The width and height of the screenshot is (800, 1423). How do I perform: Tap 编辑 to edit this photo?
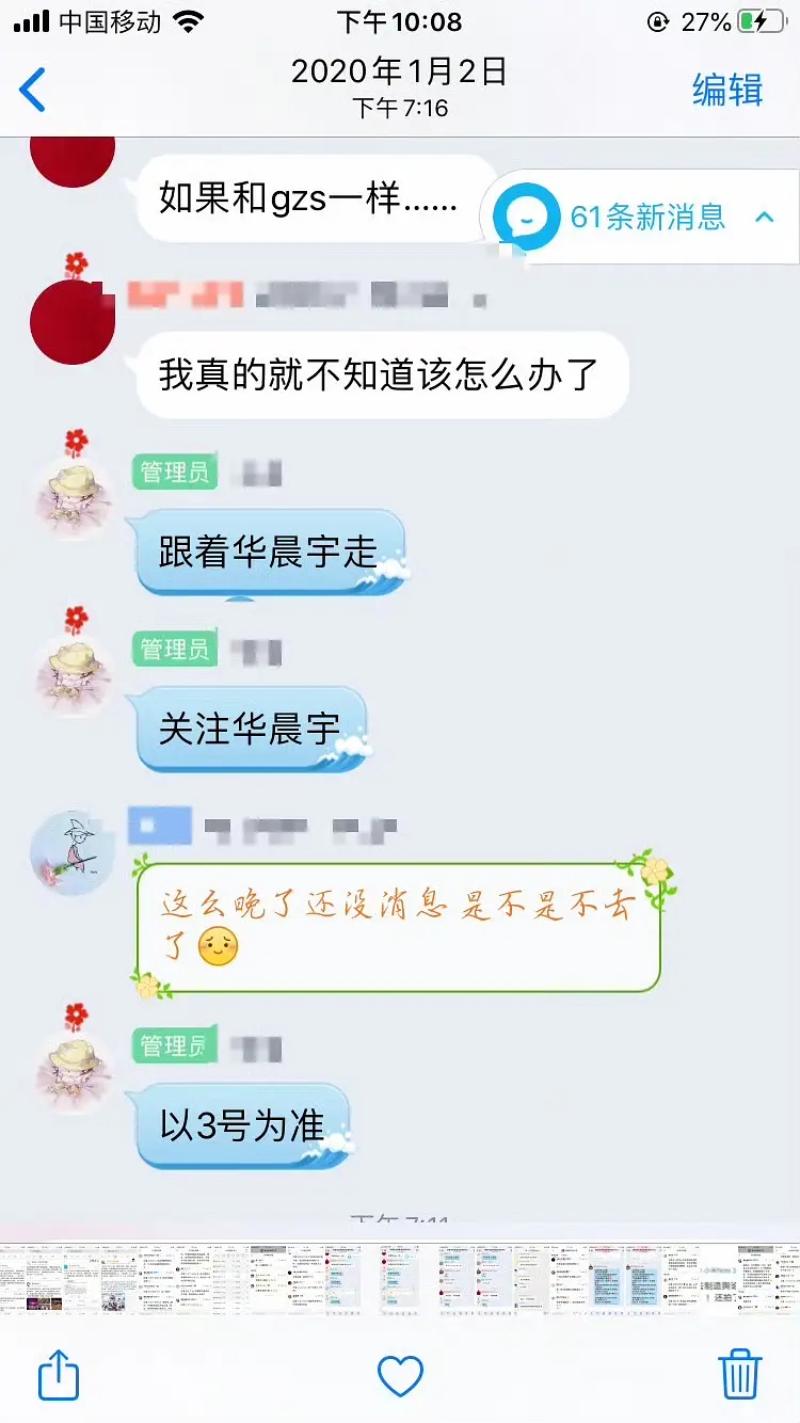pyautogui.click(x=727, y=90)
